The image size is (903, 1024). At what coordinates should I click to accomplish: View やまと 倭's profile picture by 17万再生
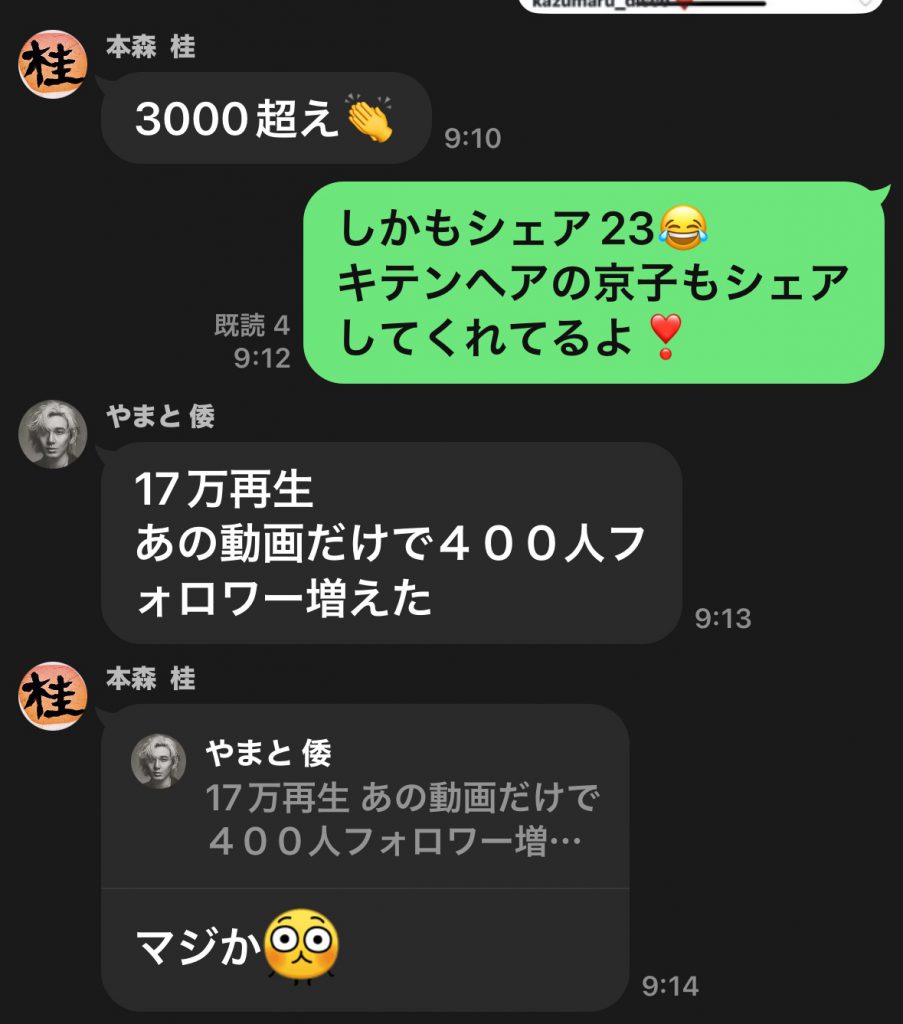tap(53, 434)
